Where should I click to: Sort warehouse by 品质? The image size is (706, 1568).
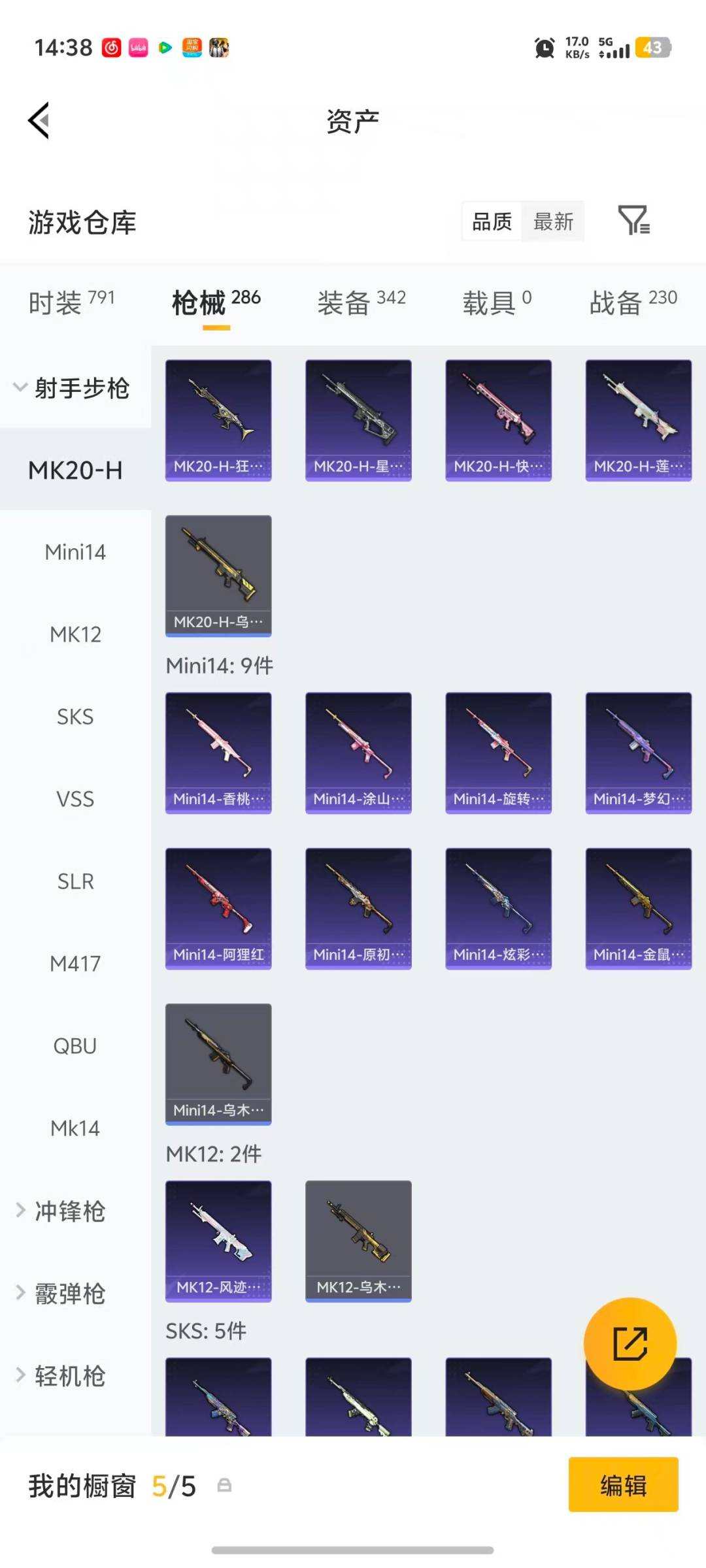pos(492,222)
